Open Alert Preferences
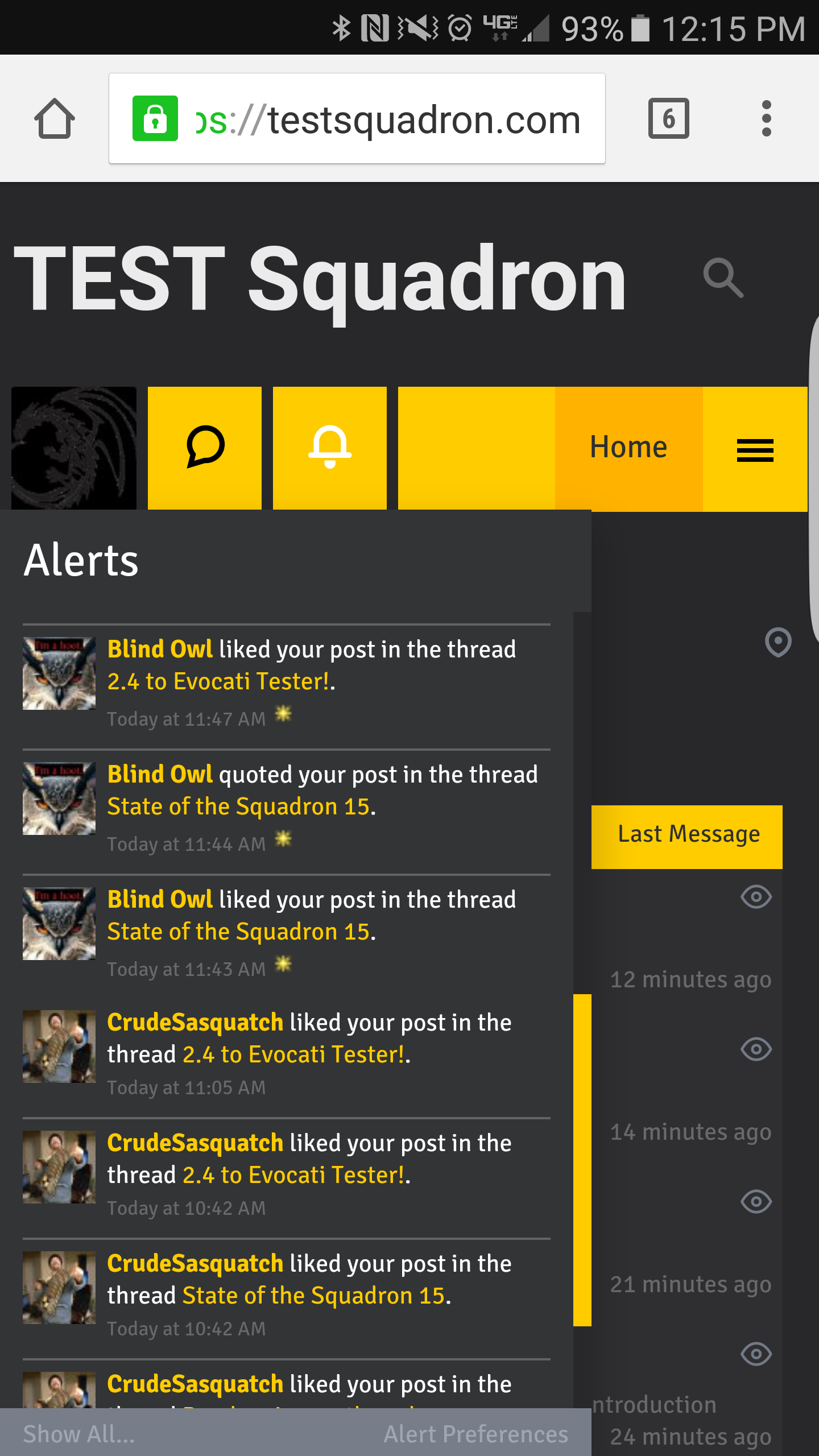Image resolution: width=819 pixels, height=1456 pixels. pos(476,1434)
